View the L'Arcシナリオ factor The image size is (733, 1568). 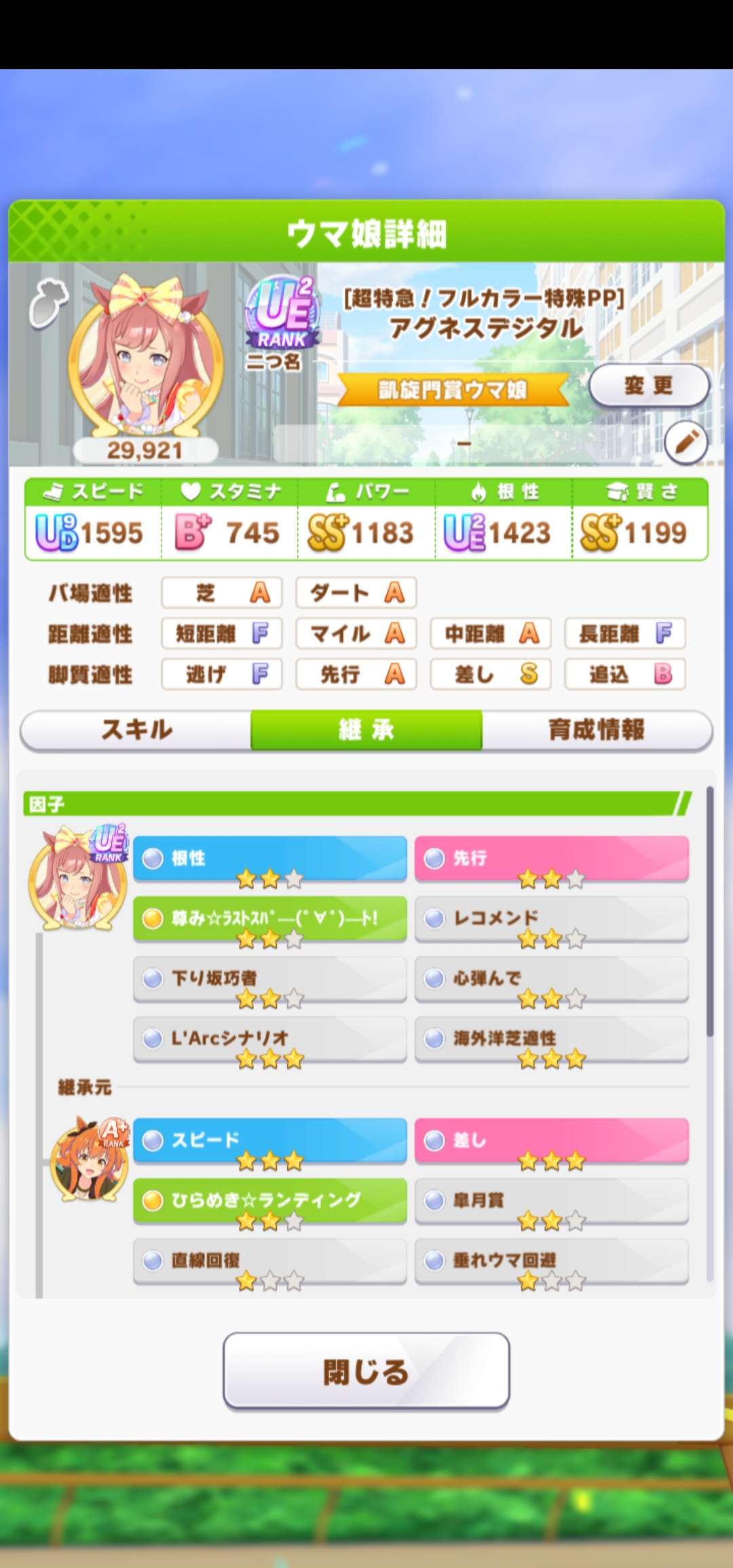tap(269, 1037)
